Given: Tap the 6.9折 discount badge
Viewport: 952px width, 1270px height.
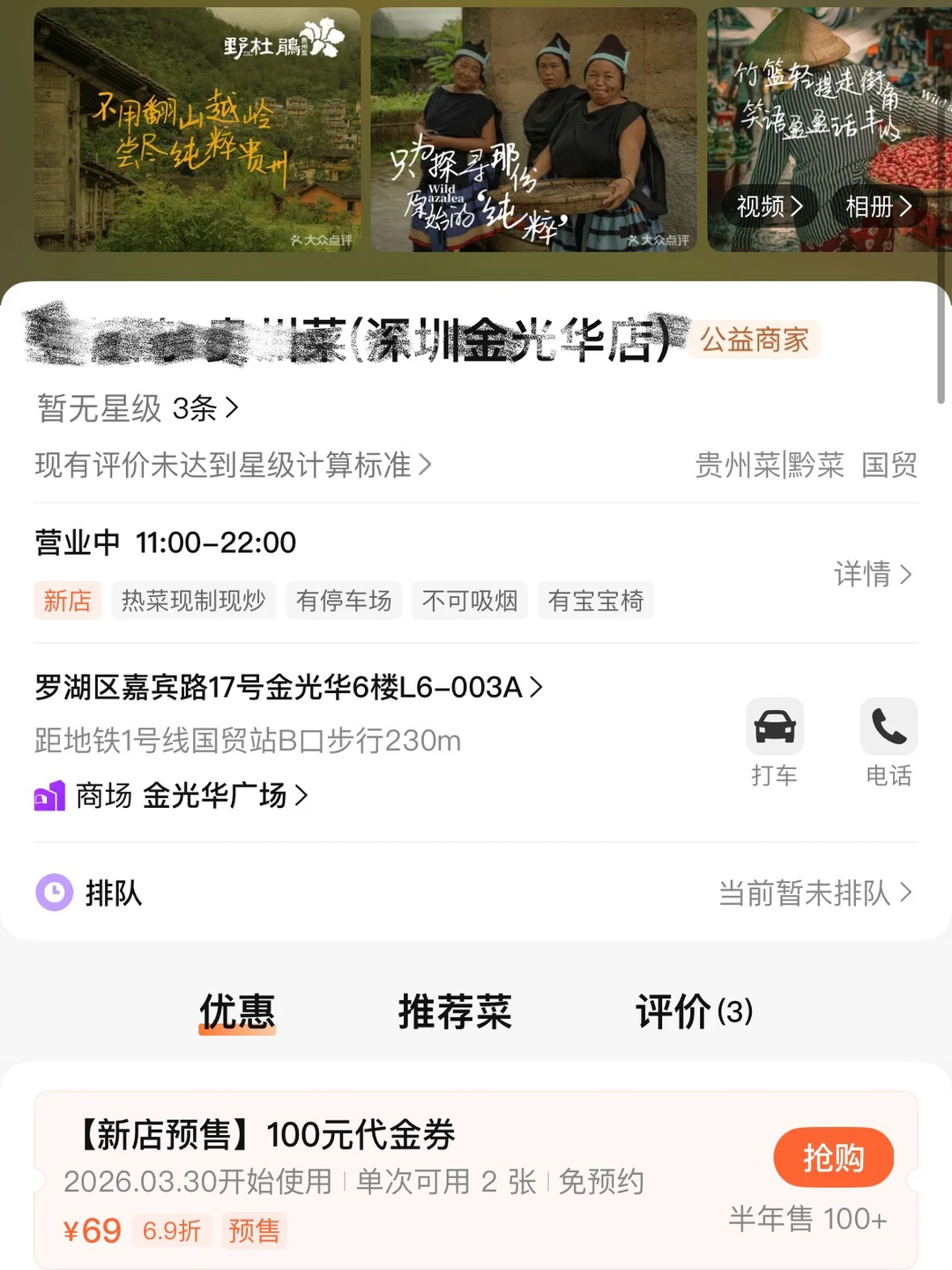Looking at the screenshot, I should click(170, 1230).
